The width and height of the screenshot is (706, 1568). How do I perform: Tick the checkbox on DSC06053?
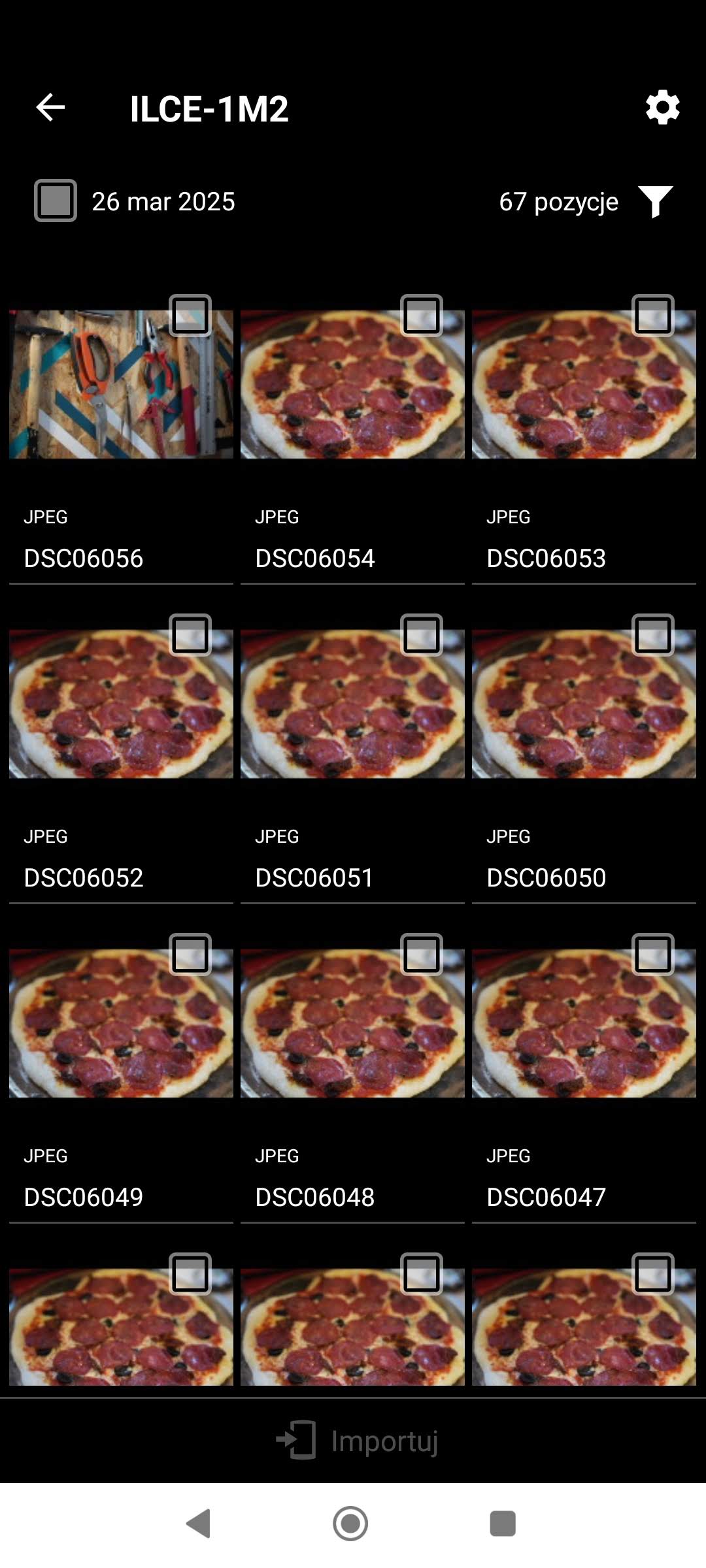[x=653, y=316]
